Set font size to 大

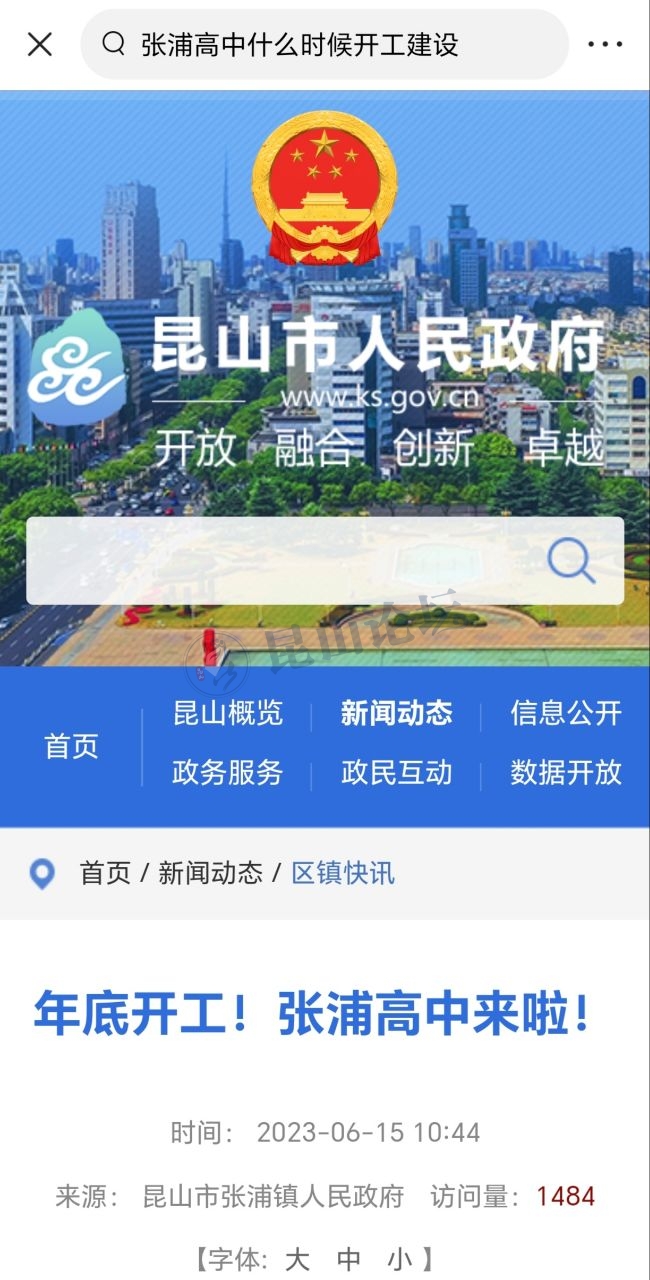tap(297, 1259)
